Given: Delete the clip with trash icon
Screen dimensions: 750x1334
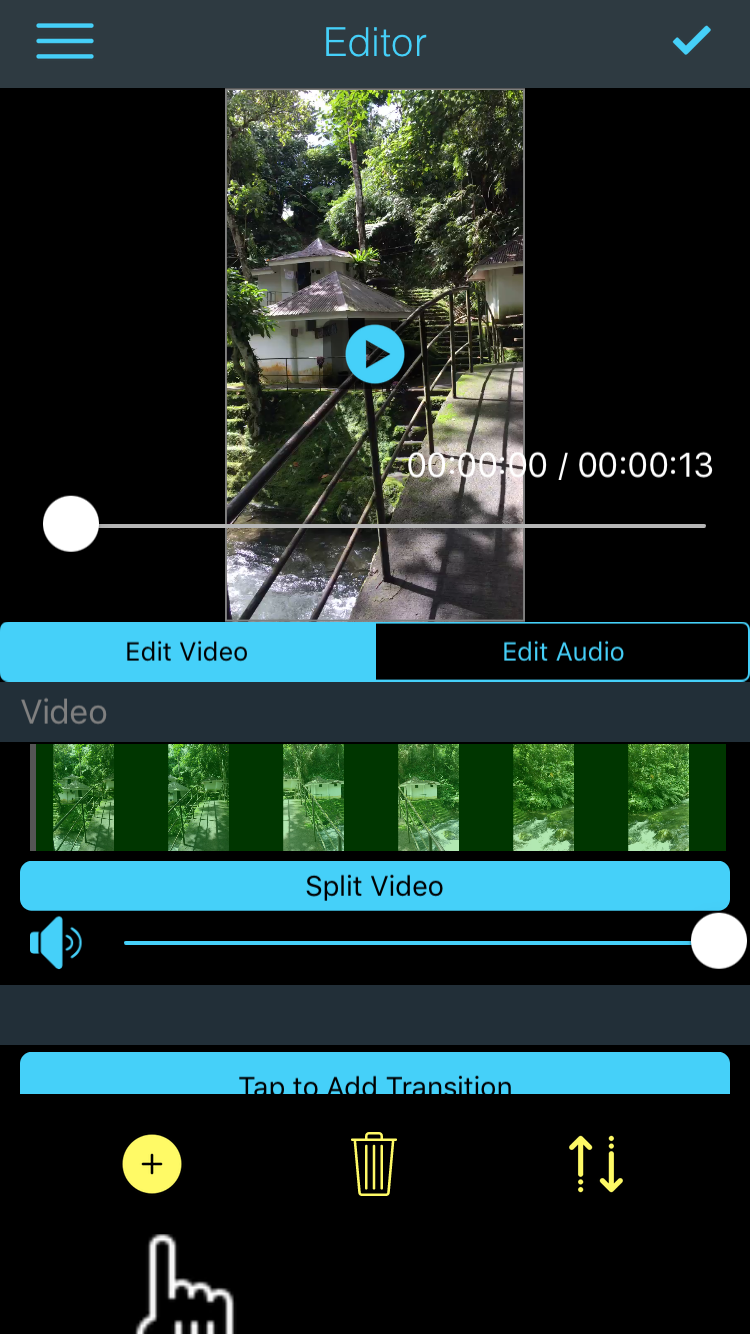Looking at the screenshot, I should (x=375, y=1163).
